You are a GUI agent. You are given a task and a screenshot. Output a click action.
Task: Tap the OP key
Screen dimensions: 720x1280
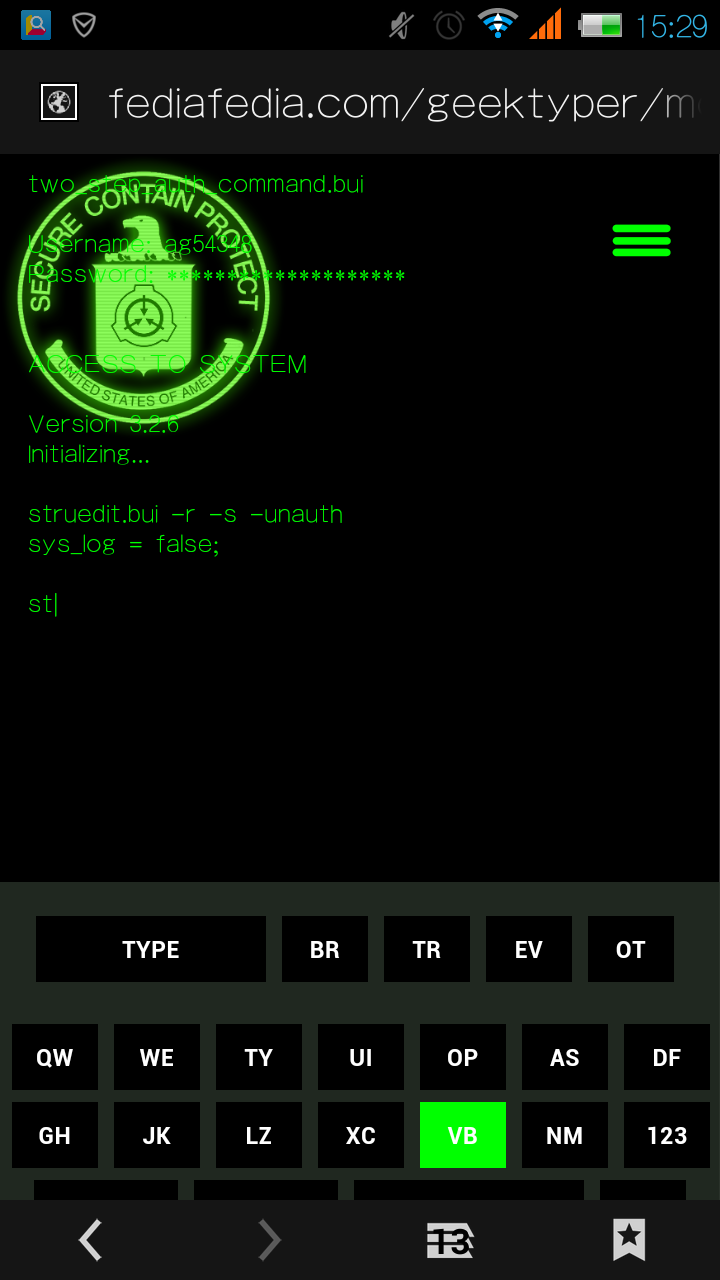463,1057
